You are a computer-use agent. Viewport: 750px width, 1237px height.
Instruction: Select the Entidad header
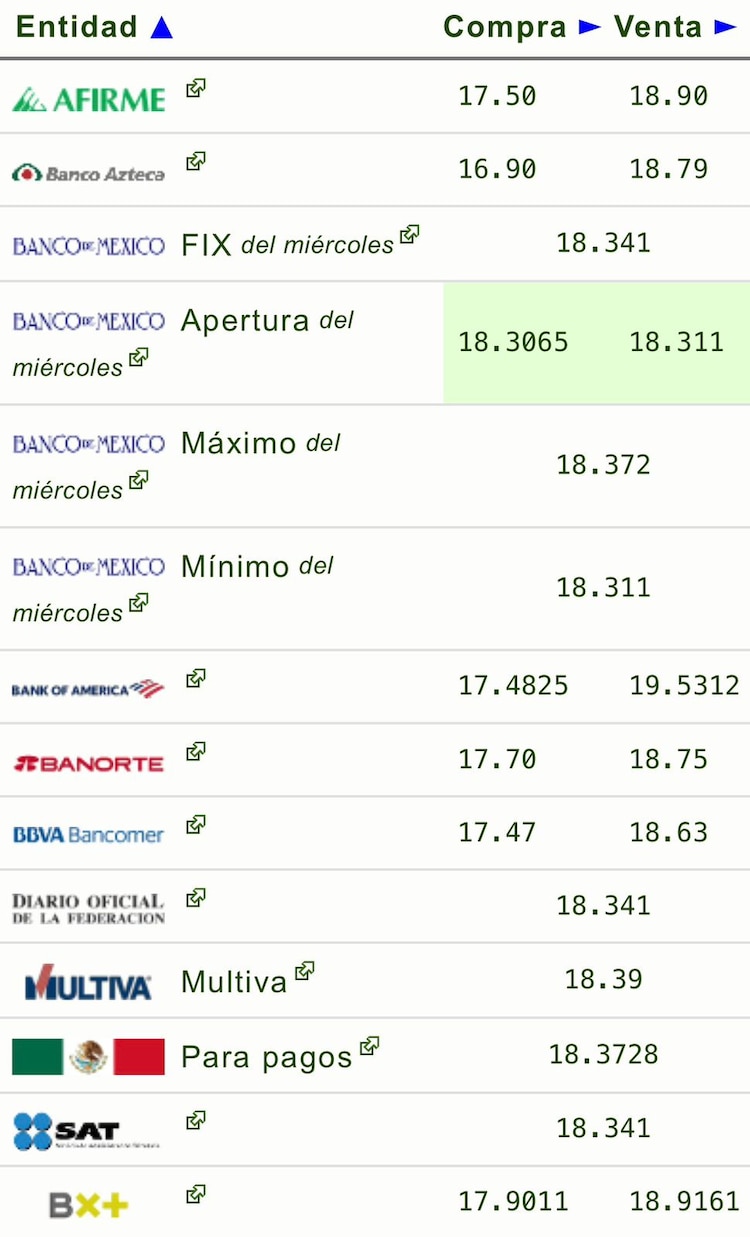75,25
